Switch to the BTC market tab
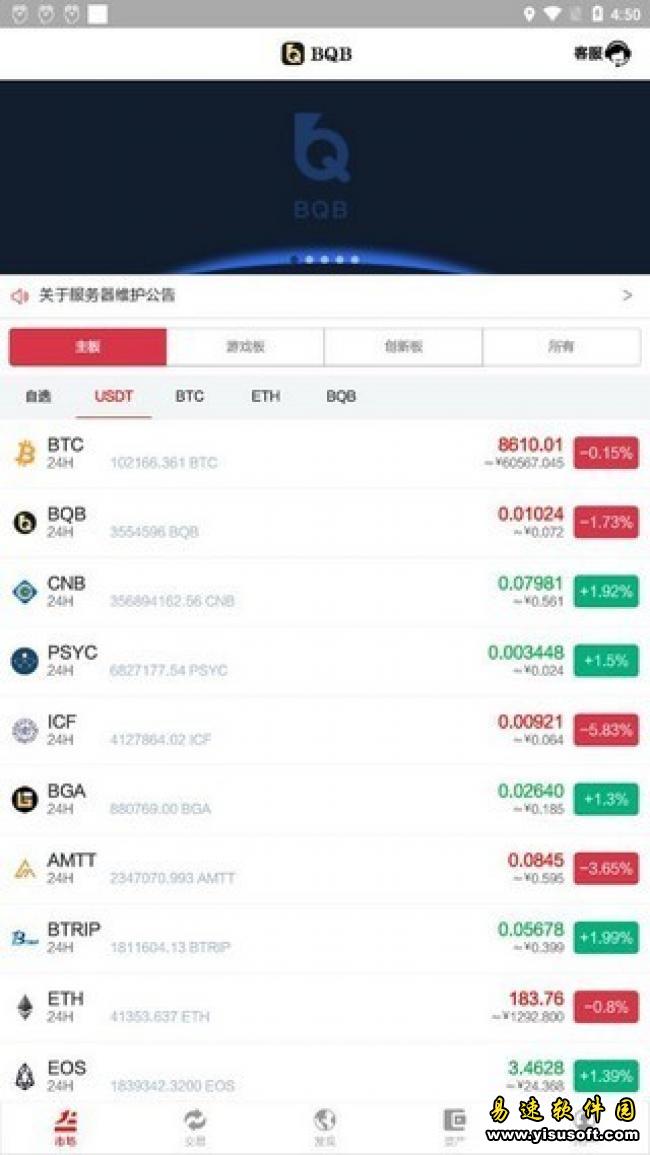The image size is (650, 1155). (x=189, y=397)
